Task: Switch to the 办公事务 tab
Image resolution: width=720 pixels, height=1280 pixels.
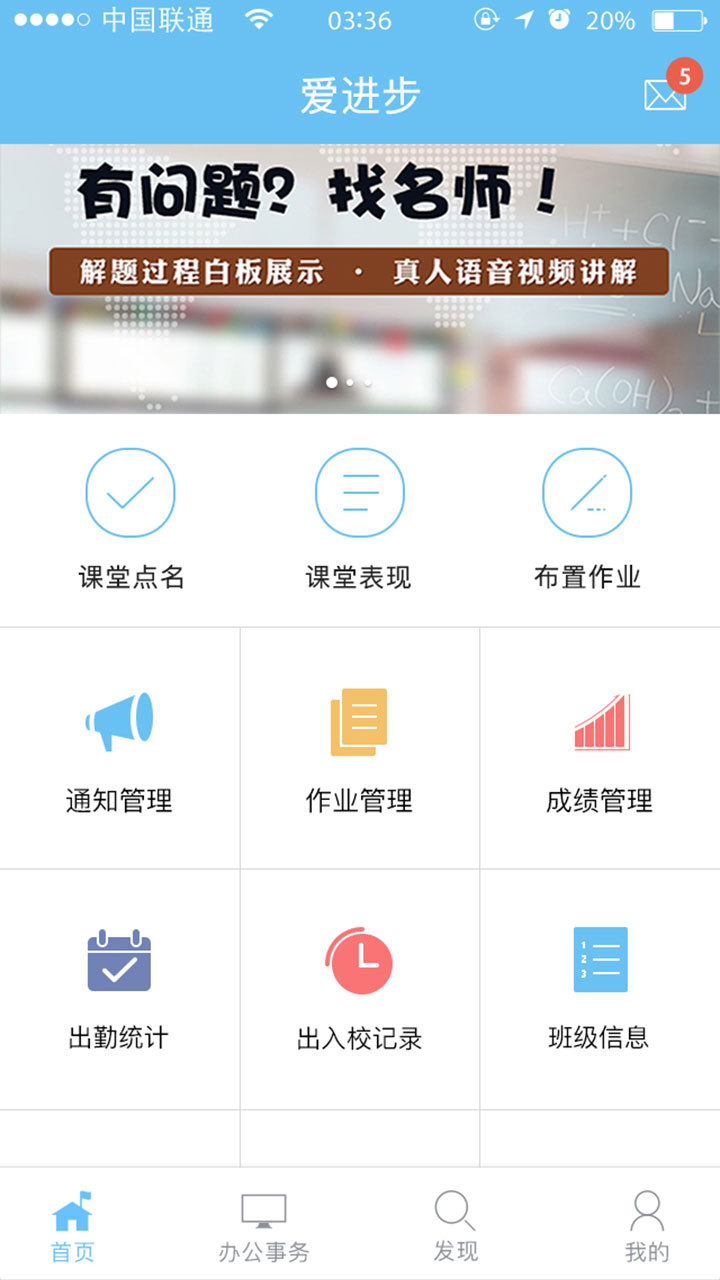Action: (x=264, y=1224)
